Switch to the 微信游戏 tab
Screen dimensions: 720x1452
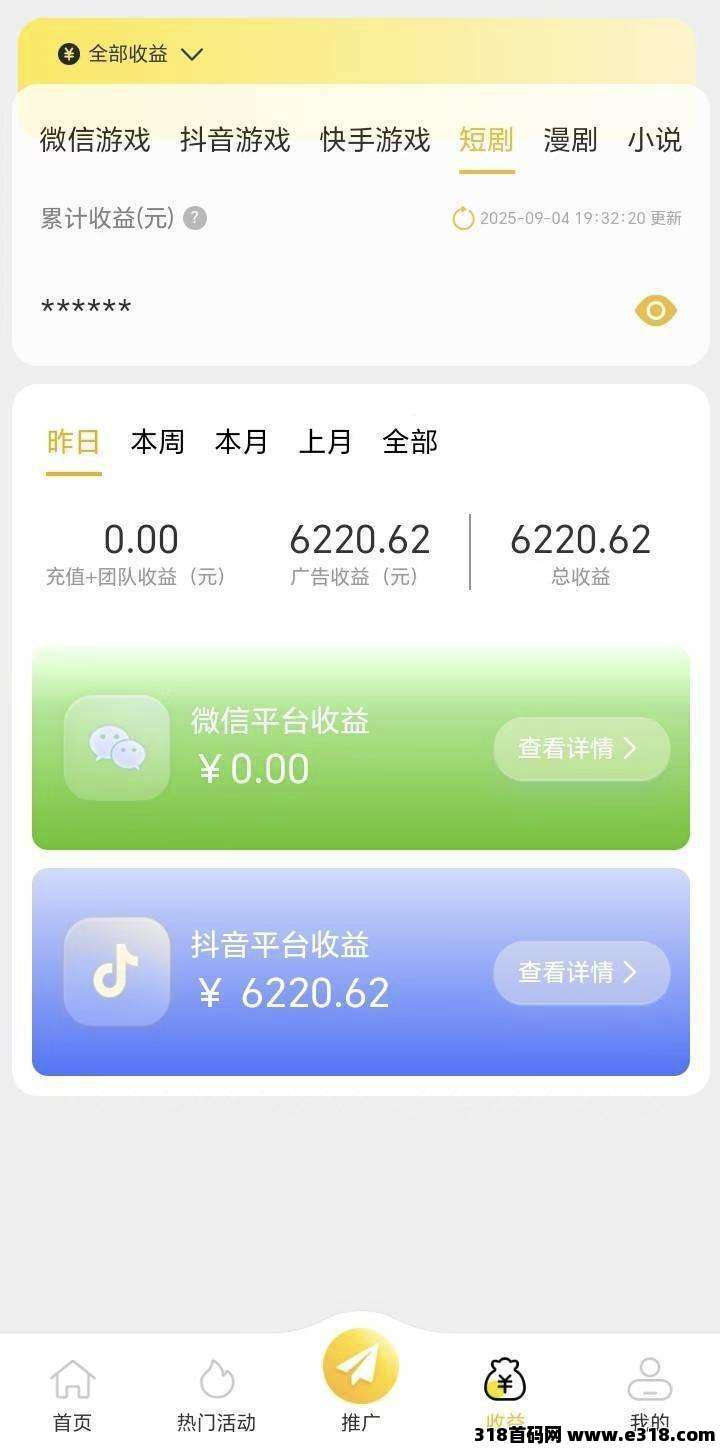coord(95,140)
